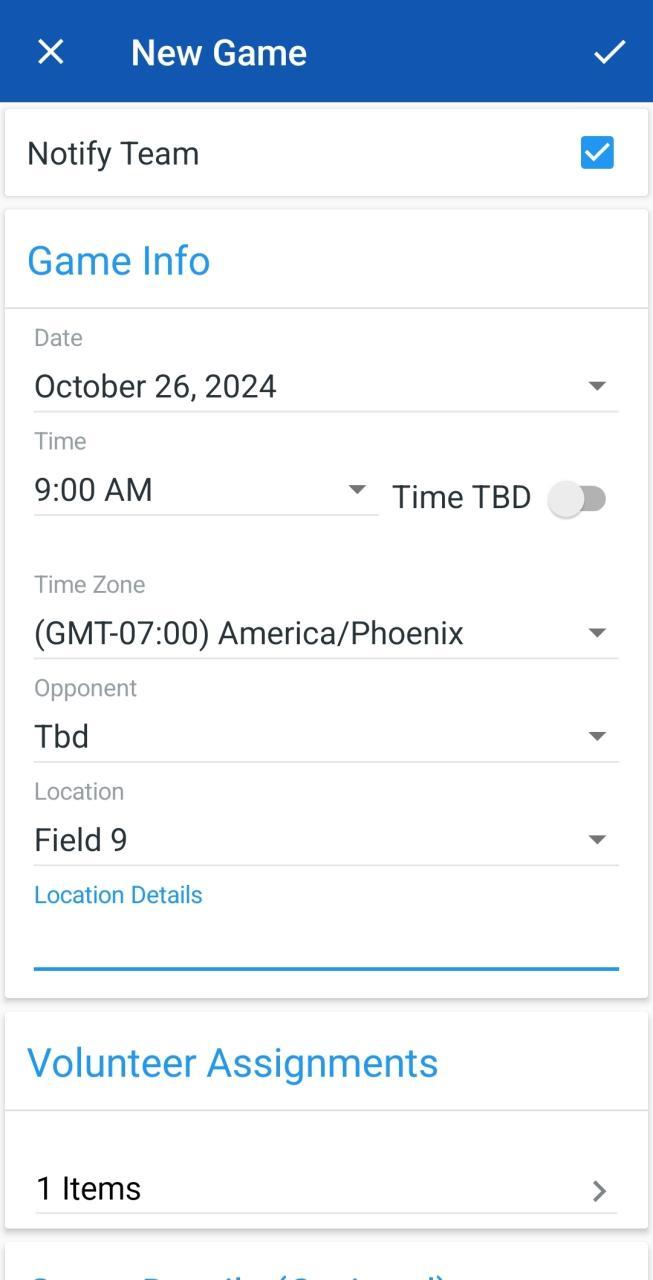Uncheck the Notify Team checkbox

coord(597,153)
